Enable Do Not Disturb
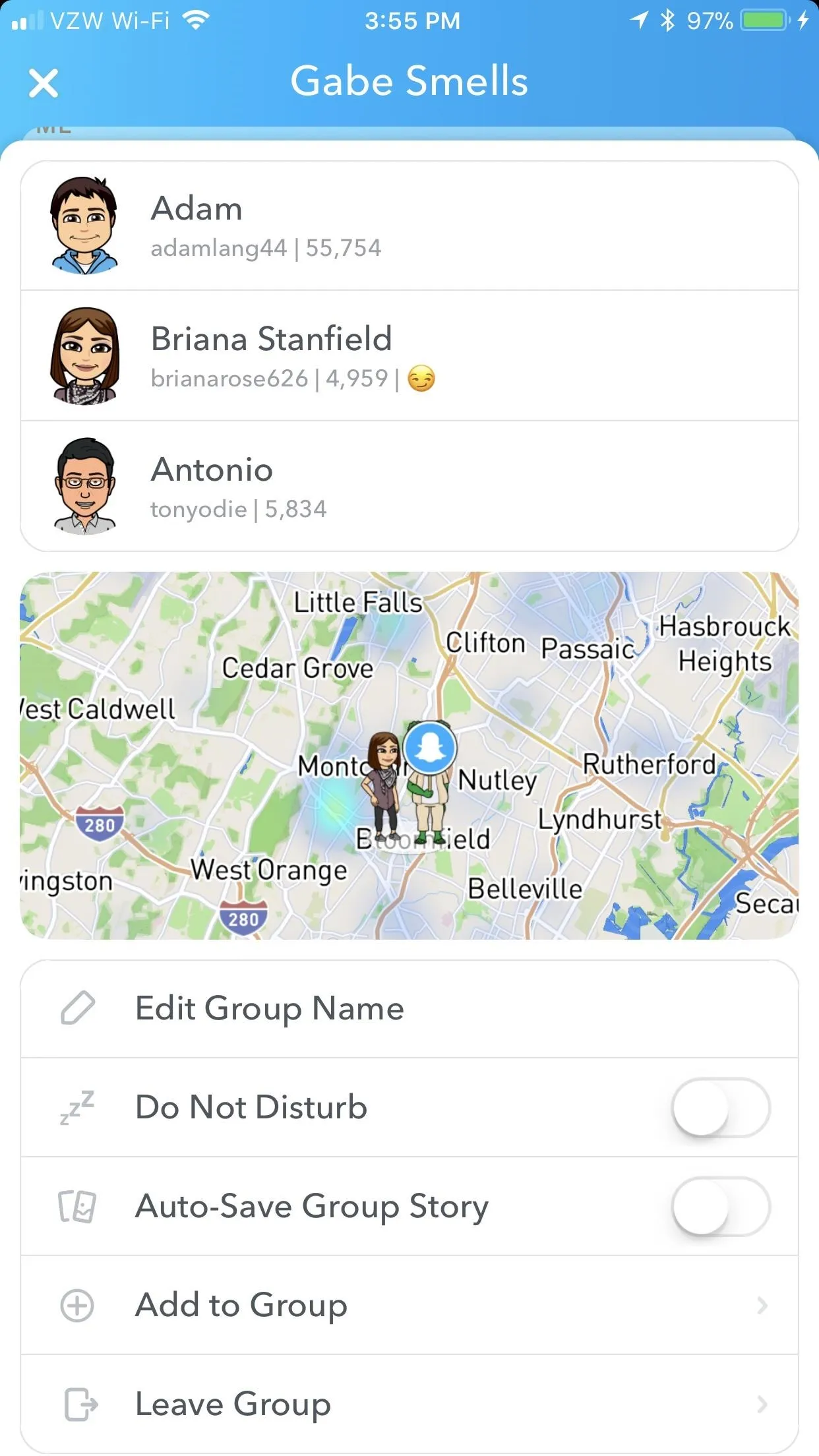The width and height of the screenshot is (819, 1456). [720, 1107]
